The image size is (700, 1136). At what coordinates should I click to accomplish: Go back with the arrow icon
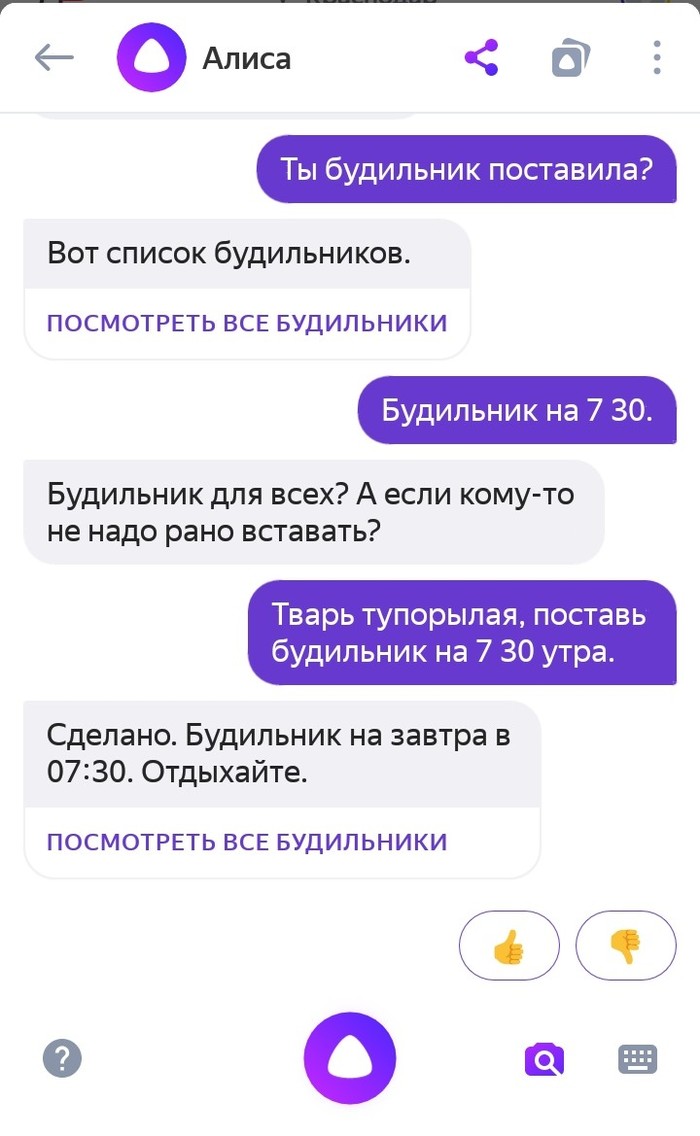click(54, 58)
